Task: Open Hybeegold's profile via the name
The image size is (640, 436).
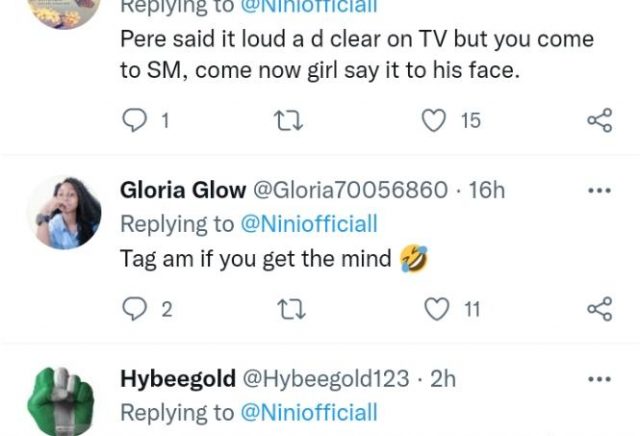Action: (177, 379)
